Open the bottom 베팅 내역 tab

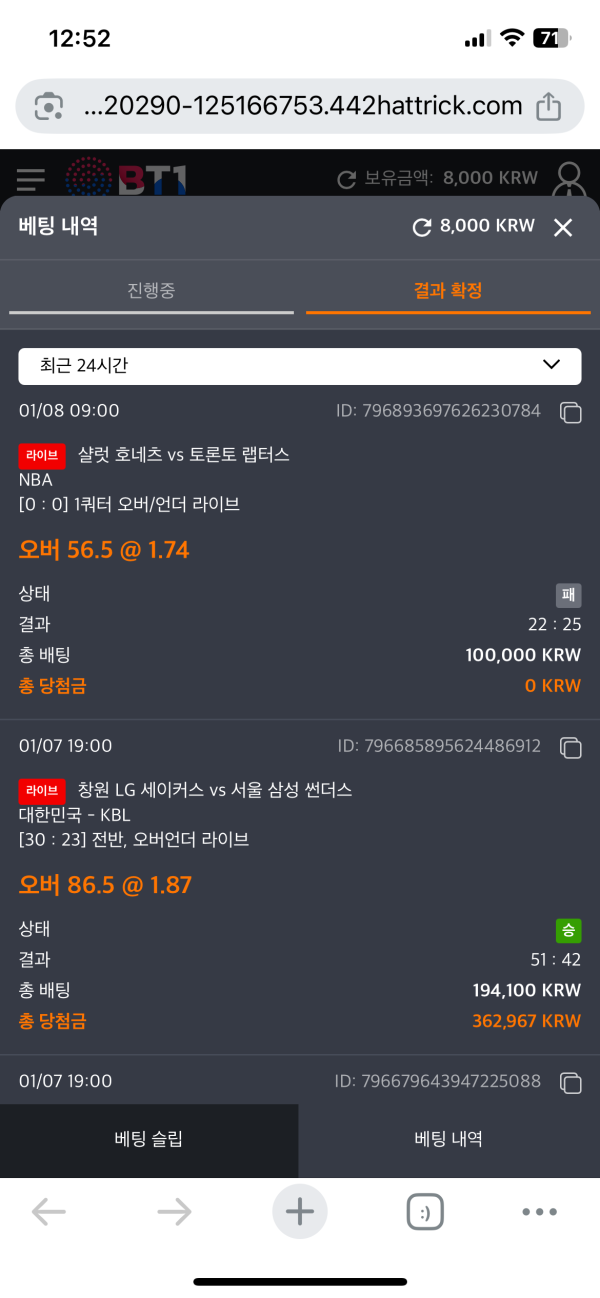coord(449,1139)
